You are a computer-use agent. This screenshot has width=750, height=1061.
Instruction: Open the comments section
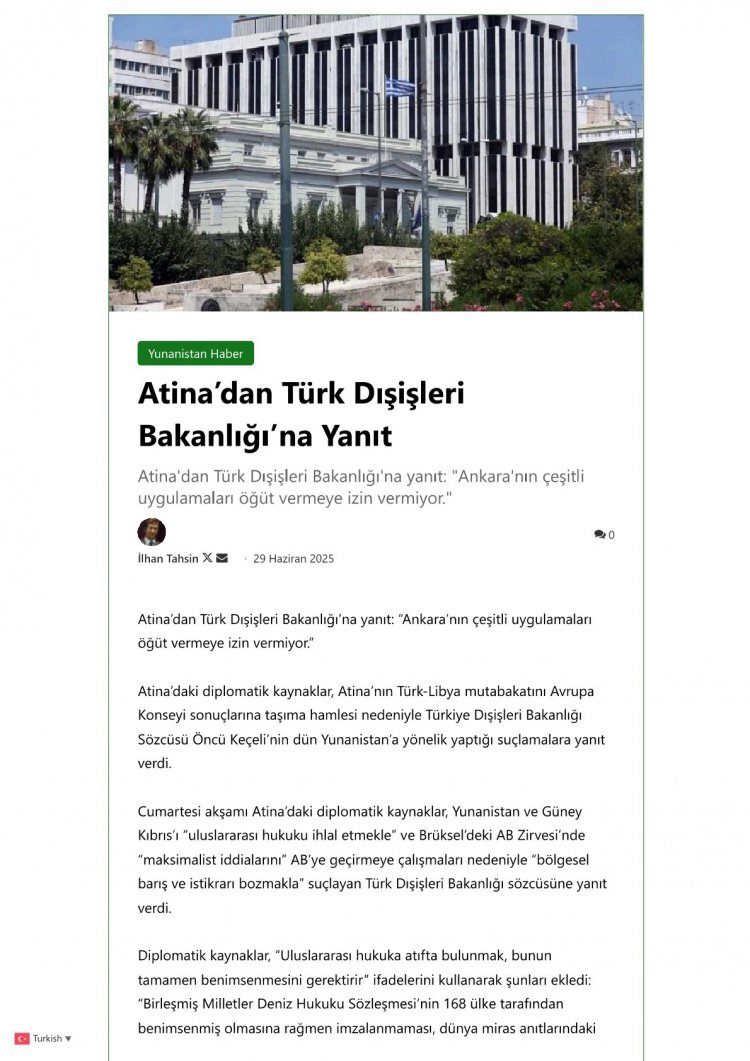click(x=604, y=535)
